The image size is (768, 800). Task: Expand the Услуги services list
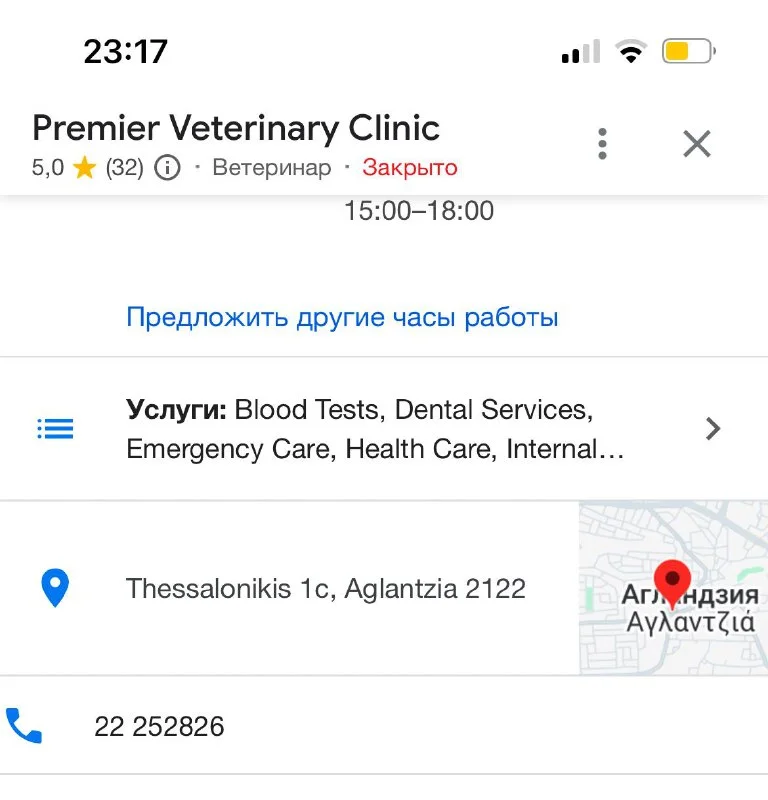coord(712,429)
